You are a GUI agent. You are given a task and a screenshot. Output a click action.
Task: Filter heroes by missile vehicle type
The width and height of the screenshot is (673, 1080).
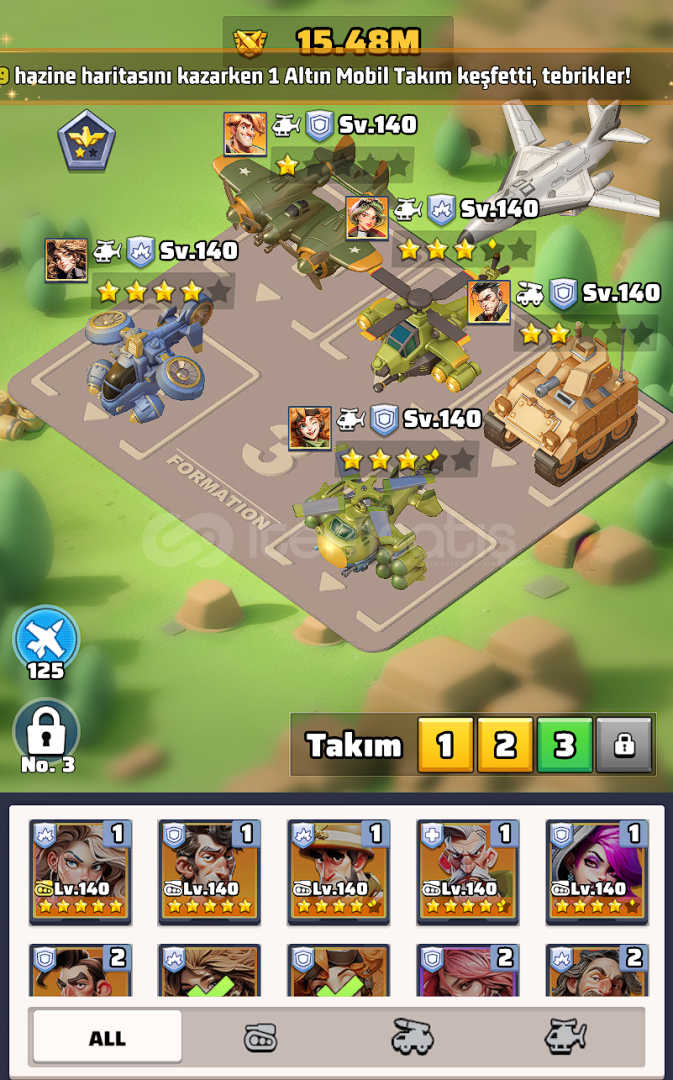click(x=412, y=1037)
